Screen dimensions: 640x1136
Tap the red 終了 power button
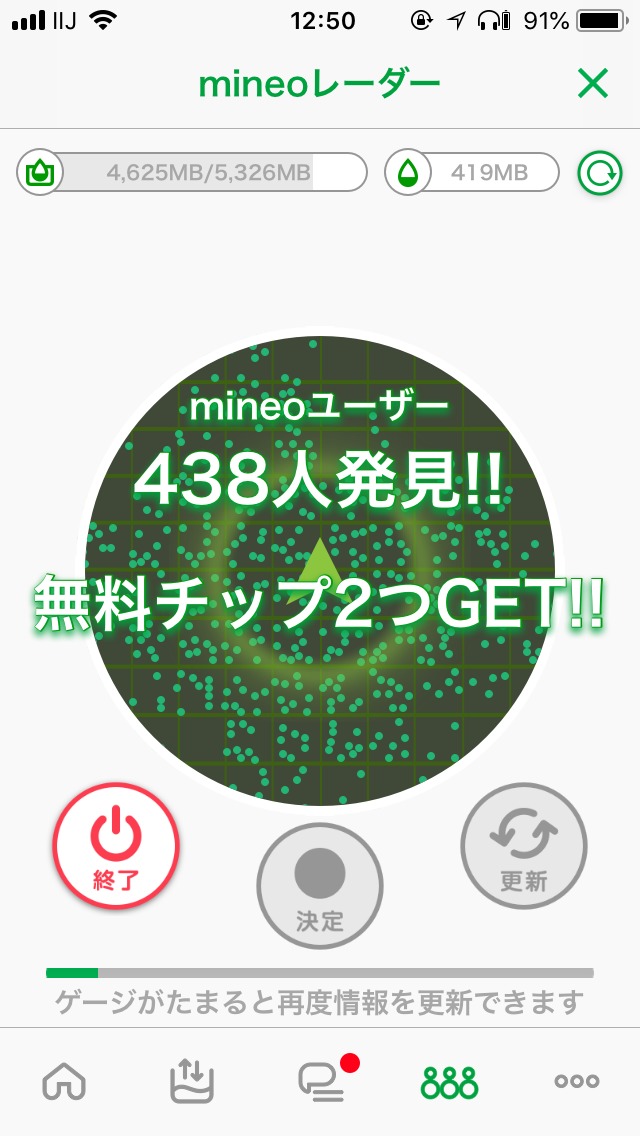(x=116, y=845)
